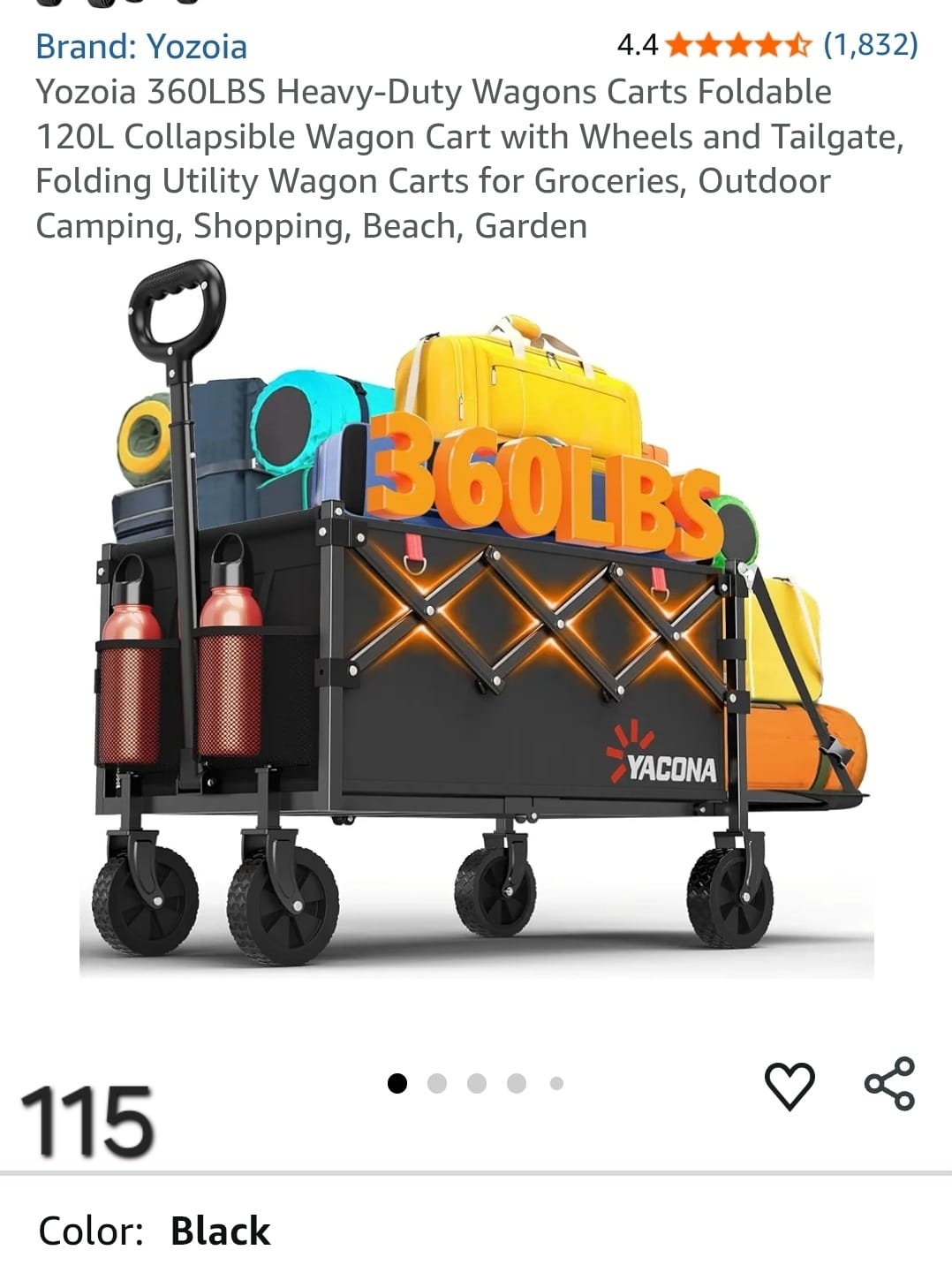Open the wagon cart product image
Image resolution: width=952 pixels, height=1265 pixels.
(x=477, y=618)
